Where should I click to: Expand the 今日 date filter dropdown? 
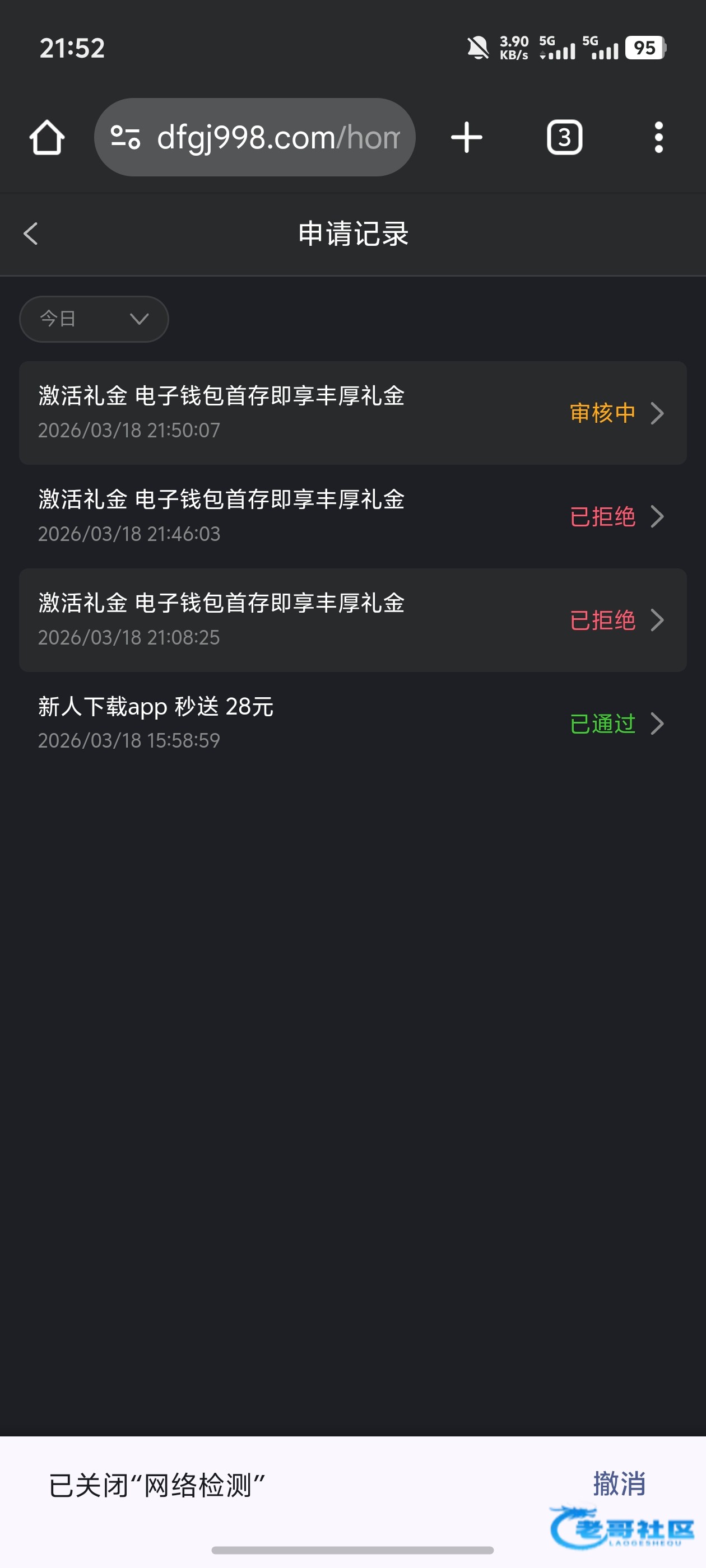94,319
